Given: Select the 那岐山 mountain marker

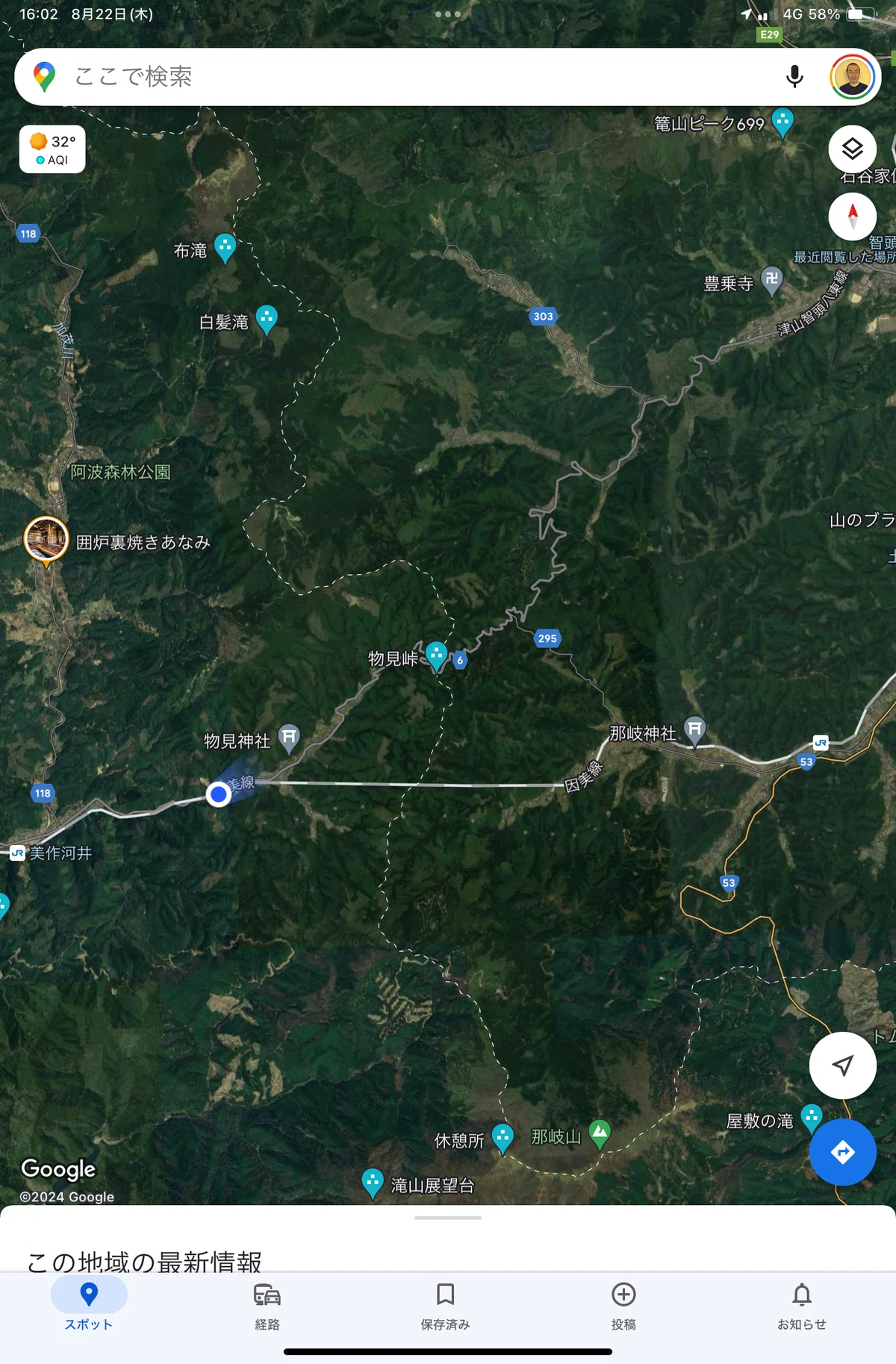Looking at the screenshot, I should pos(600,1134).
